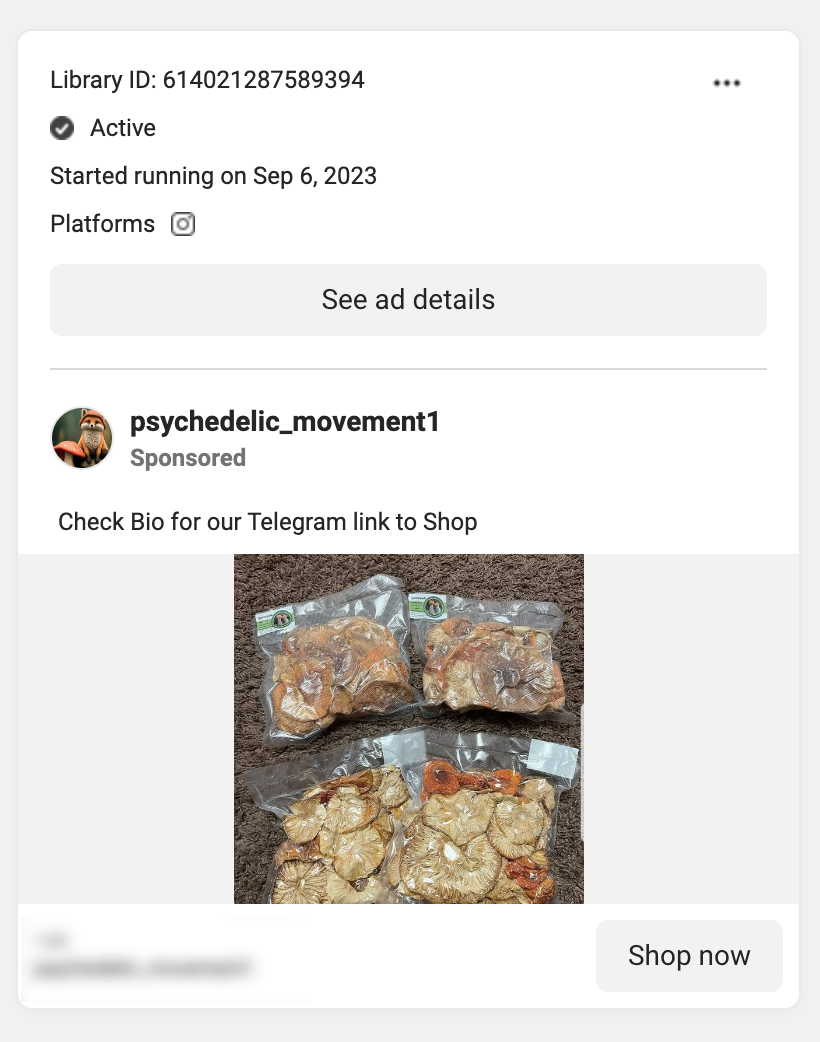This screenshot has width=820, height=1042.
Task: Tap the fox profile picture
Action: click(x=82, y=438)
